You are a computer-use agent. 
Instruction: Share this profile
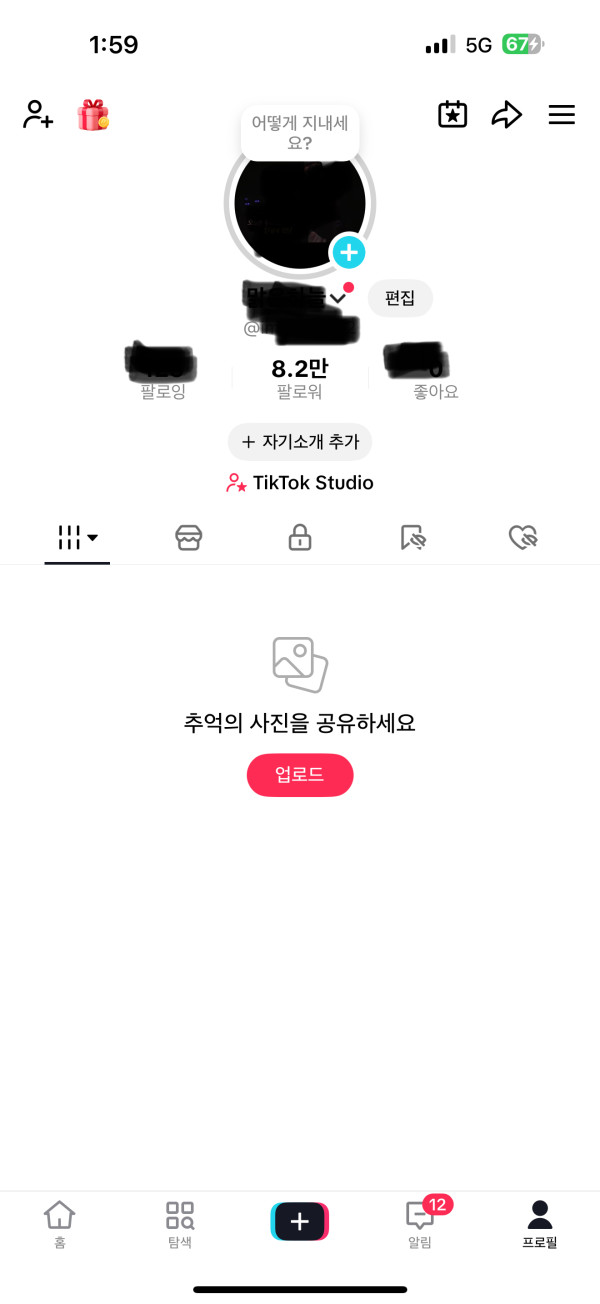pyautogui.click(x=507, y=115)
